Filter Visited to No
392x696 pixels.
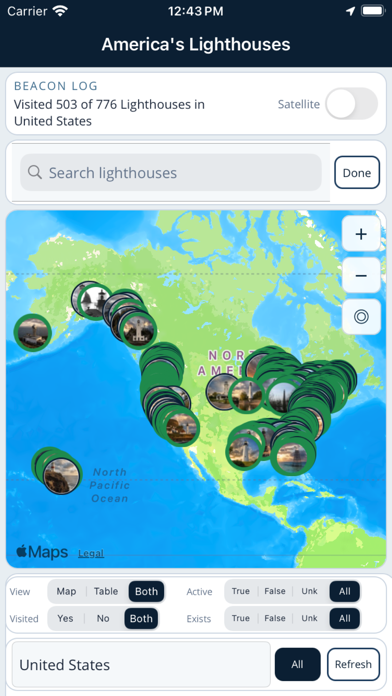tap(103, 618)
